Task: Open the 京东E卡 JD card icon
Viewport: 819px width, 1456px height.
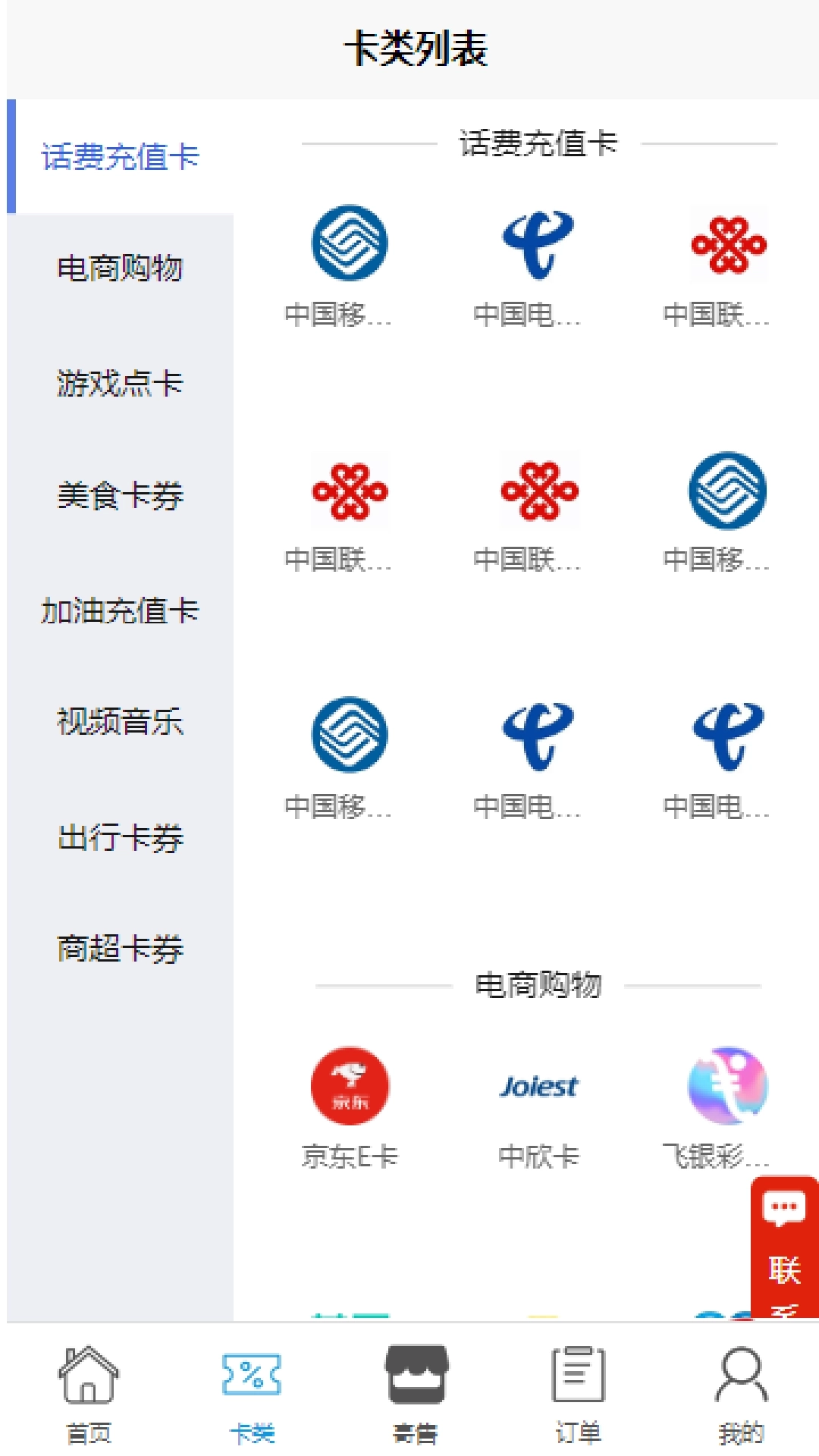Action: point(351,1086)
